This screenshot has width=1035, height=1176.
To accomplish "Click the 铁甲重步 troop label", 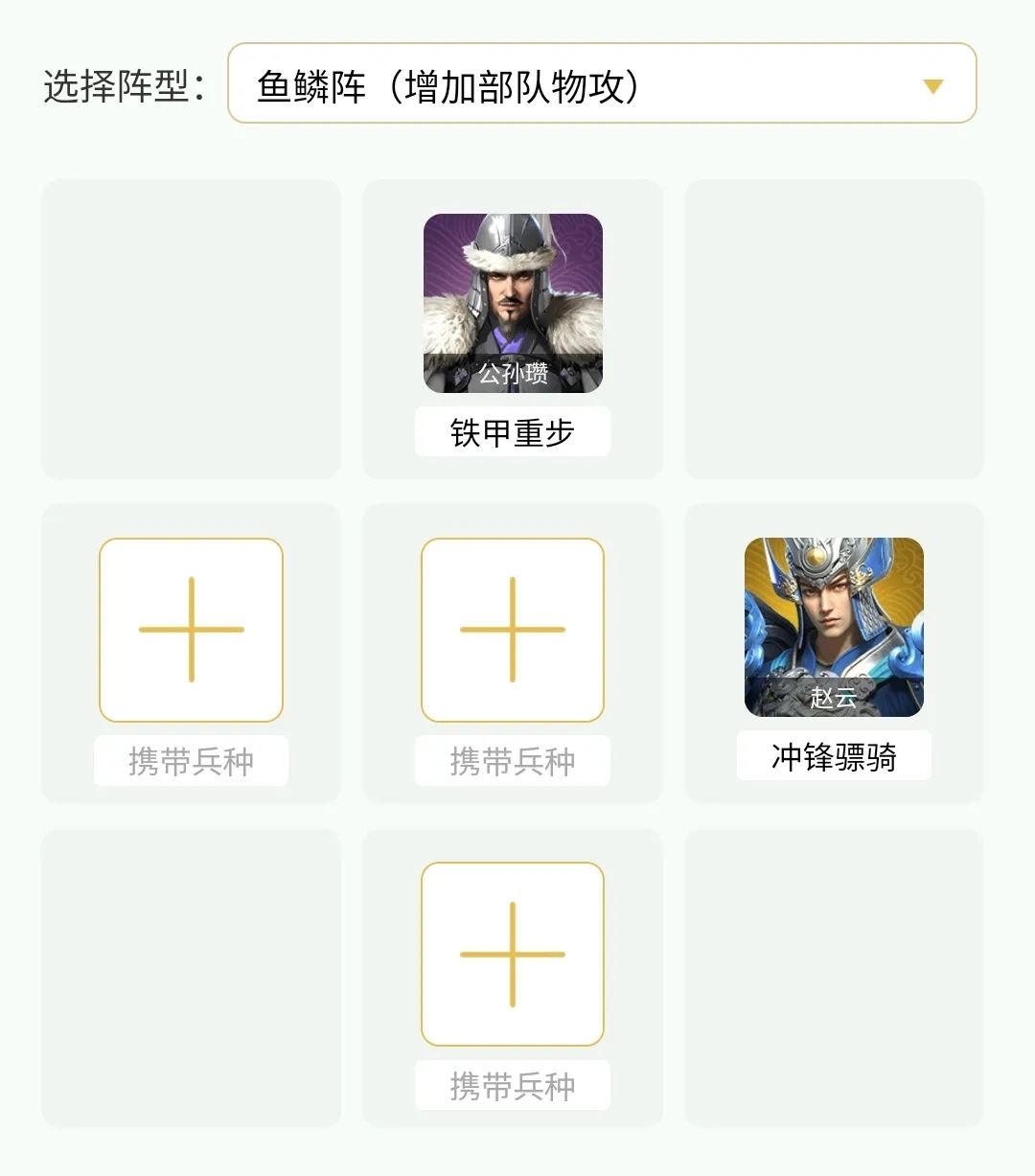I will 513,431.
